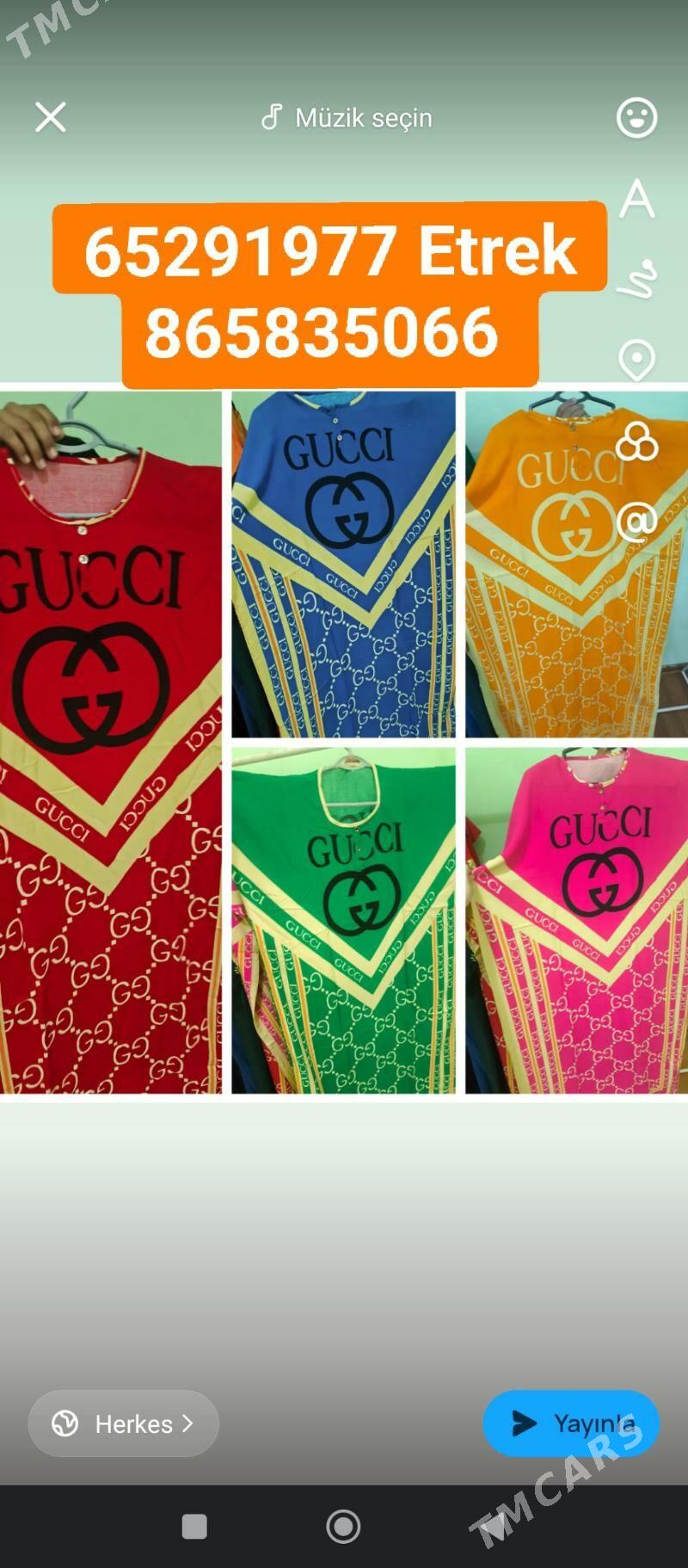Open the freehand drawing tool

636,279
